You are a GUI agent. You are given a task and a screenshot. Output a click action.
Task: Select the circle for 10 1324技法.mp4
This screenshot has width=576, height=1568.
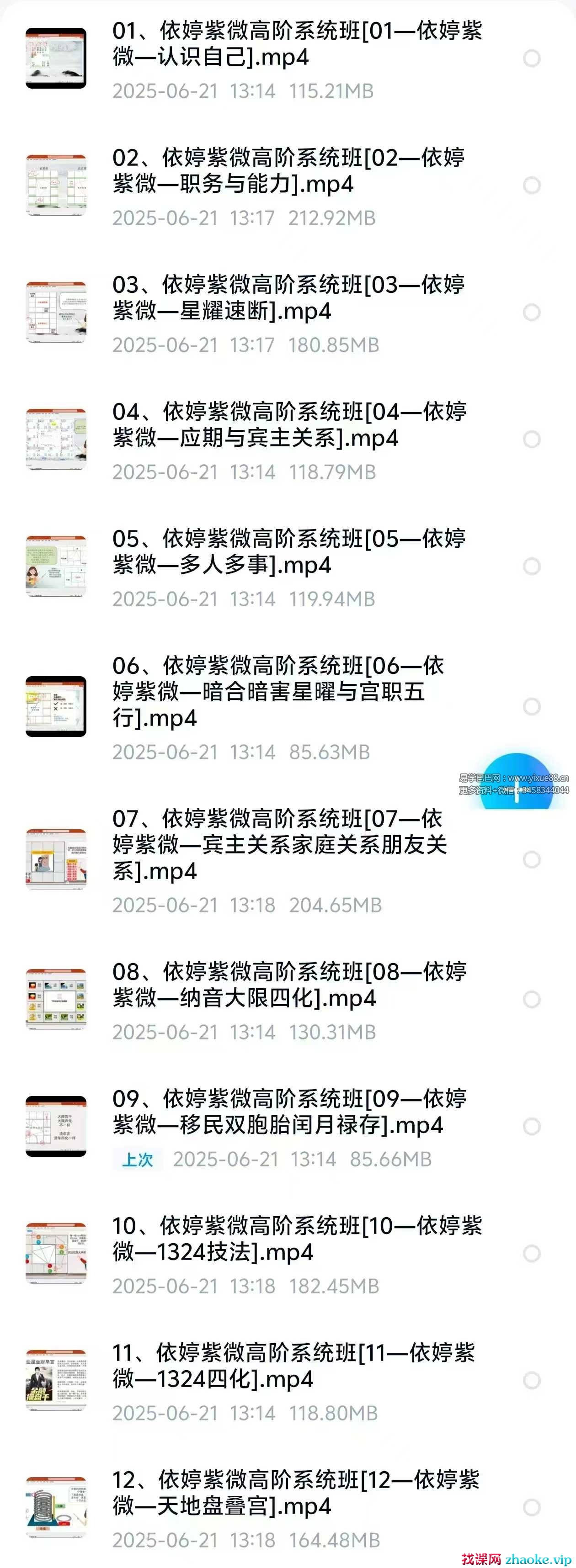pos(532,1253)
